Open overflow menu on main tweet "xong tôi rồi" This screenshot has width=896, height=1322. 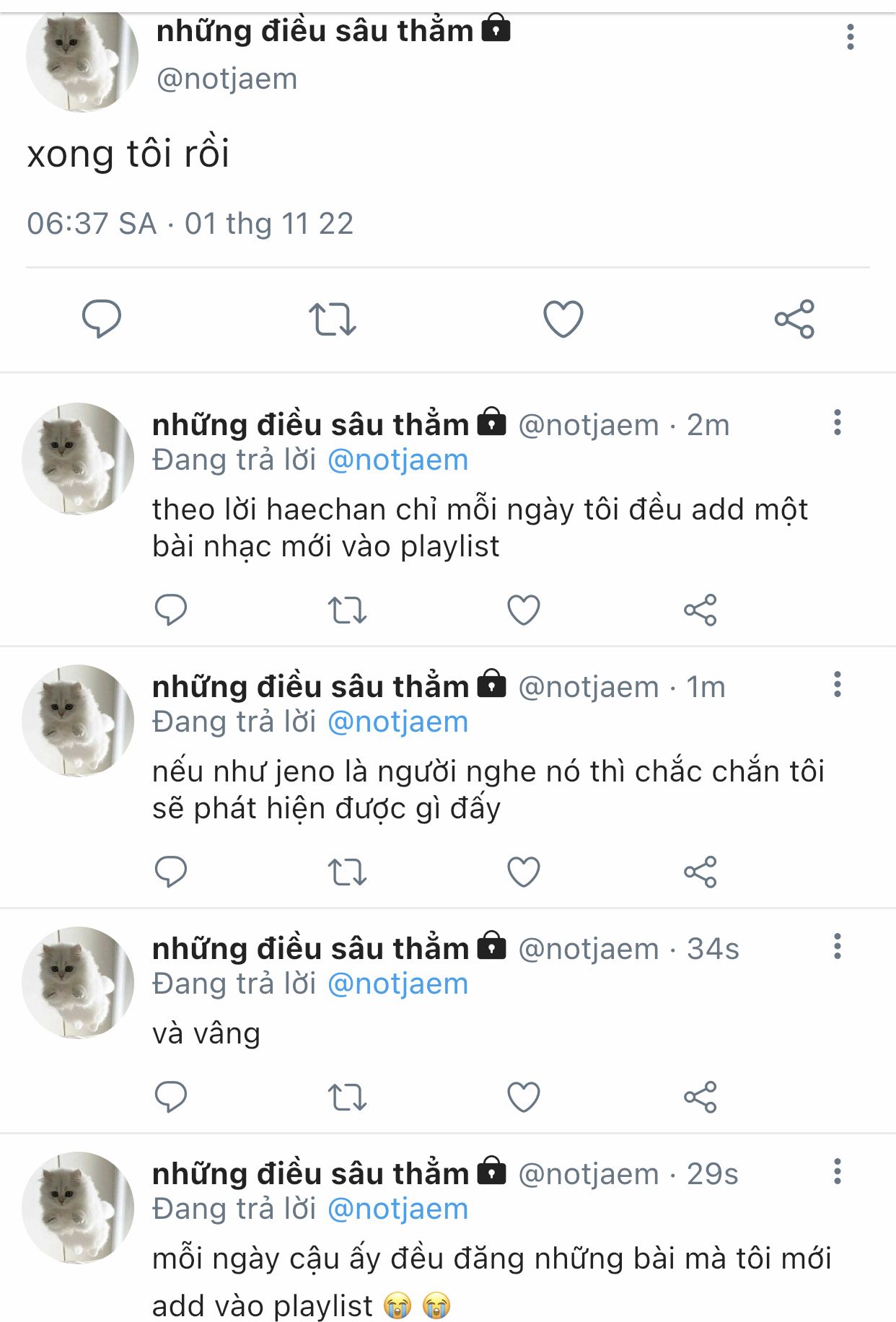(x=851, y=37)
